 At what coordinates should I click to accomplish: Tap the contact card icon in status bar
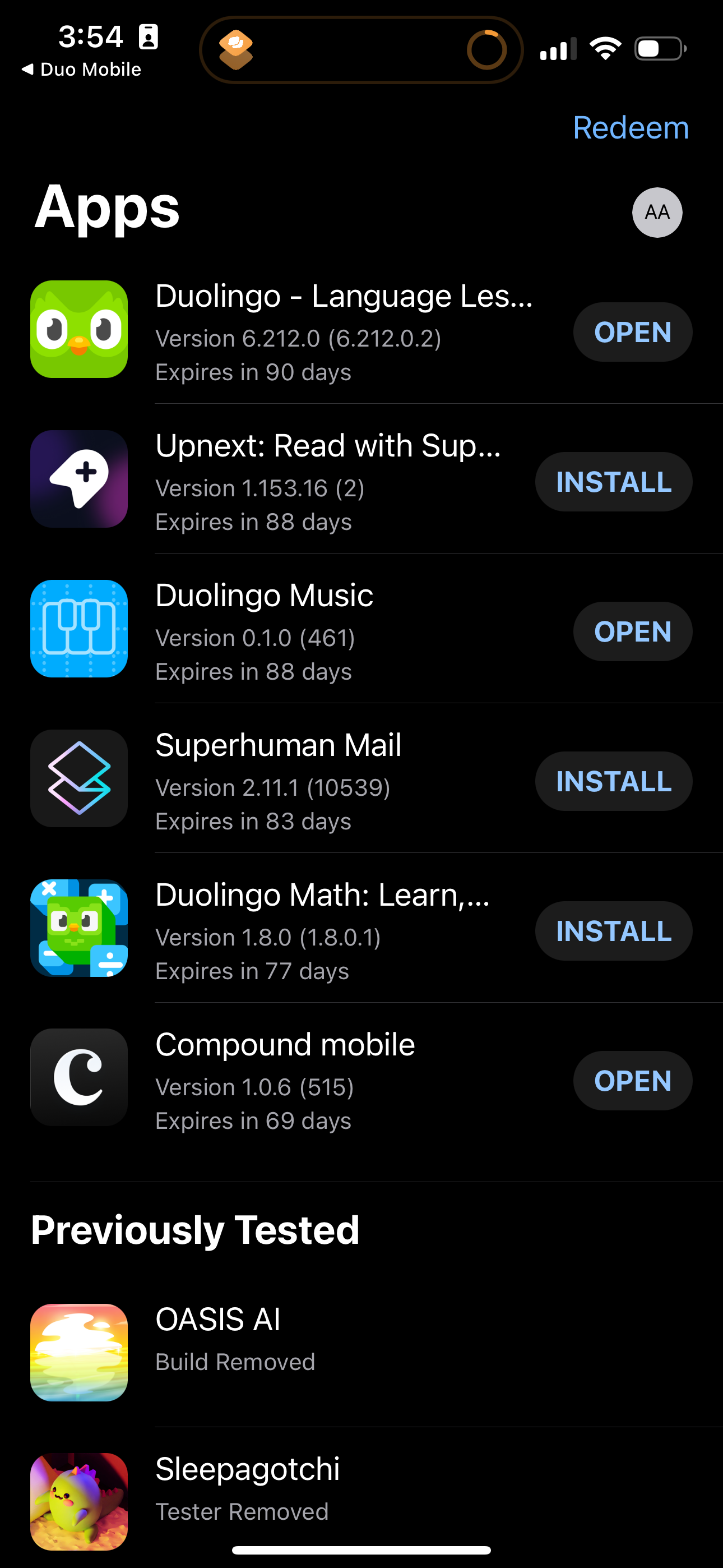pos(148,36)
